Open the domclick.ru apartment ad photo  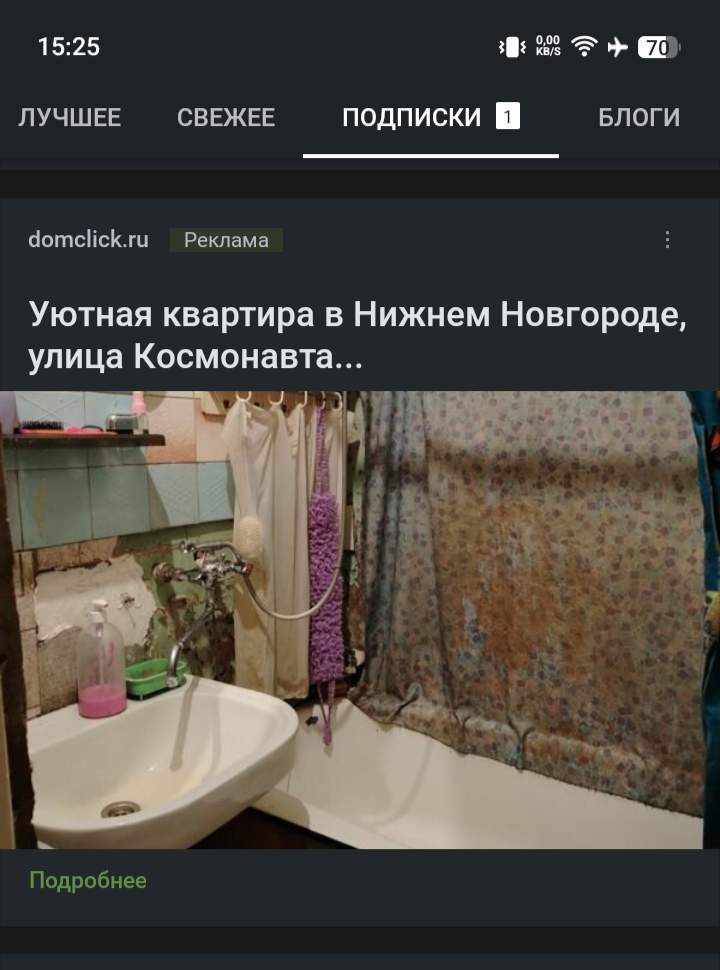[360, 620]
